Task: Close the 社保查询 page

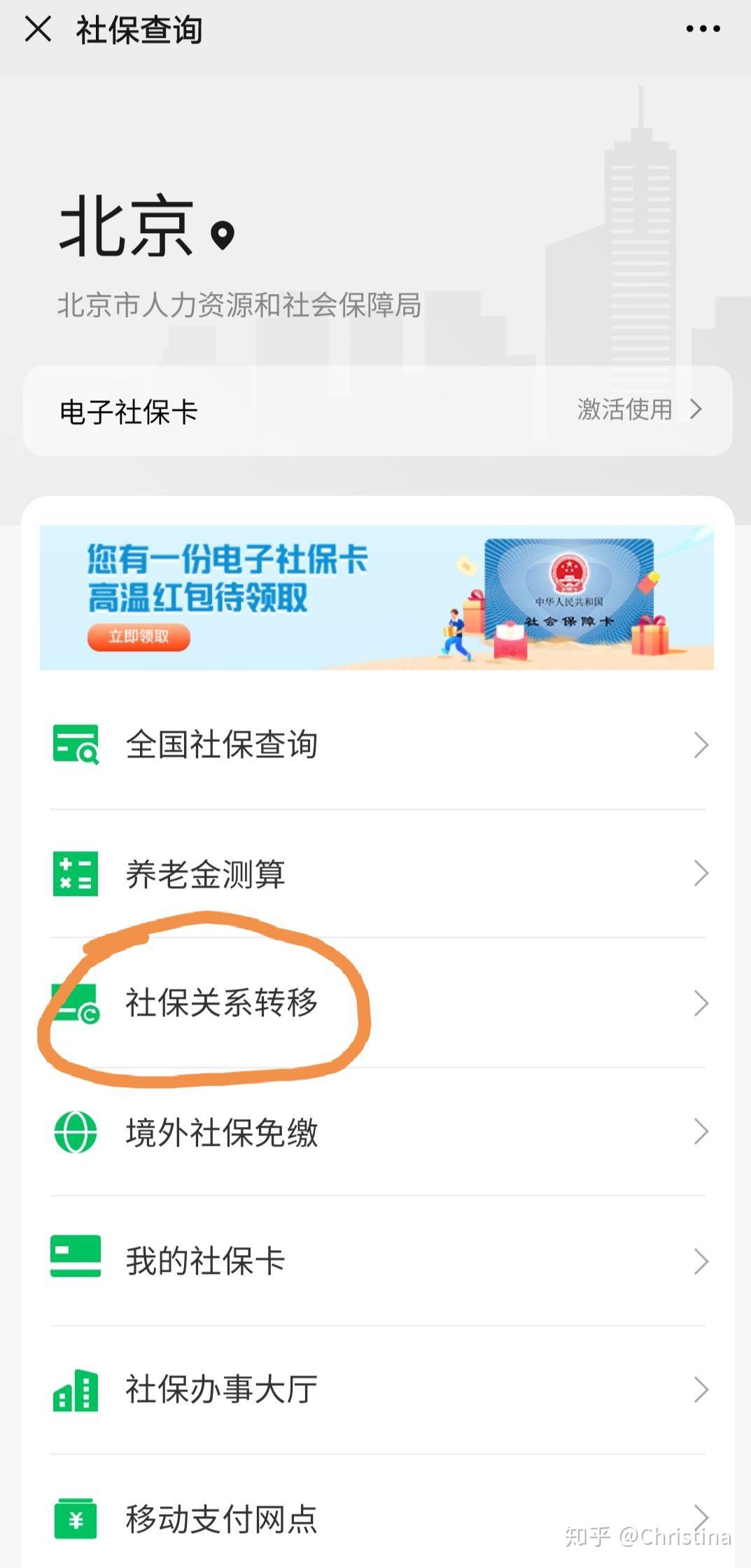Action: tap(38, 29)
